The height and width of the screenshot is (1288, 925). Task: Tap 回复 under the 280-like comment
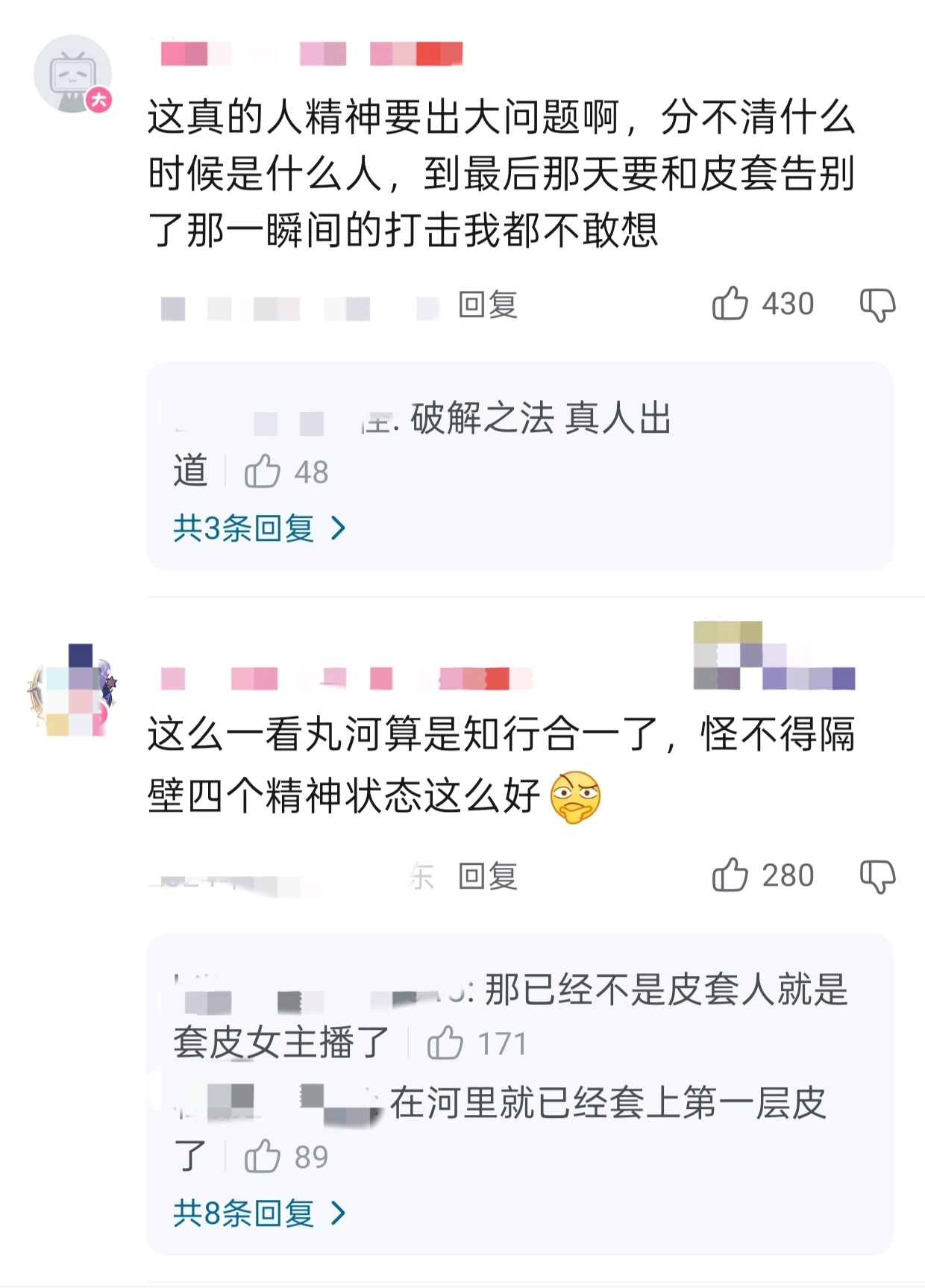(487, 876)
